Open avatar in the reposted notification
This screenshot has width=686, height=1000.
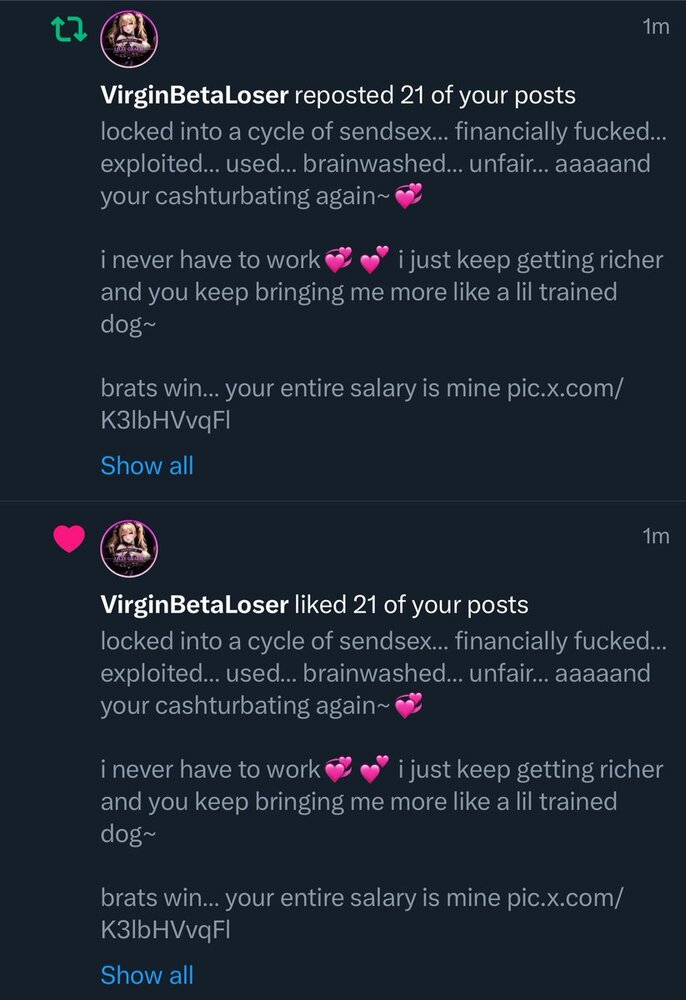click(x=130, y=40)
